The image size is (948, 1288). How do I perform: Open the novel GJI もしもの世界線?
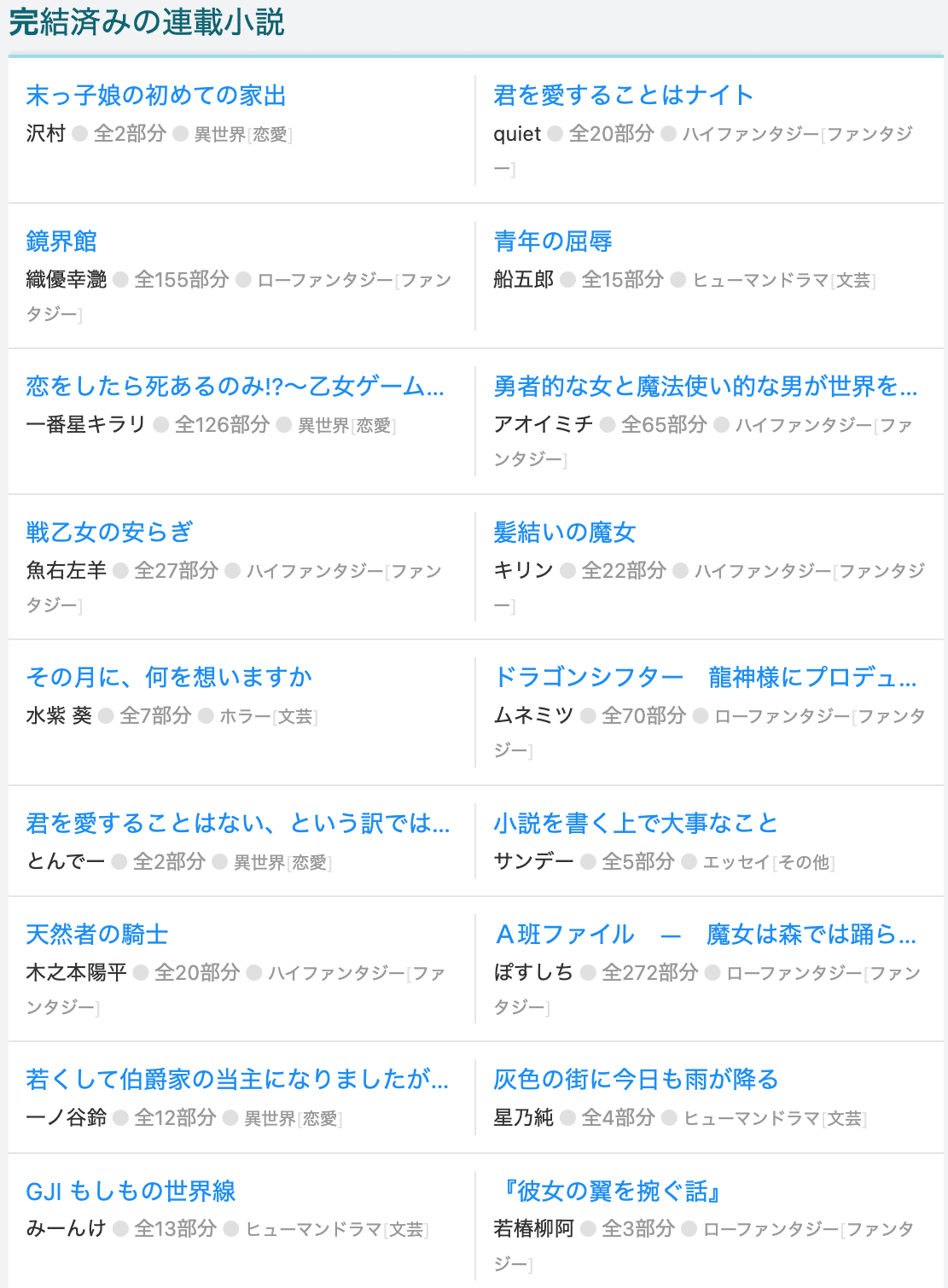pyautogui.click(x=131, y=1192)
